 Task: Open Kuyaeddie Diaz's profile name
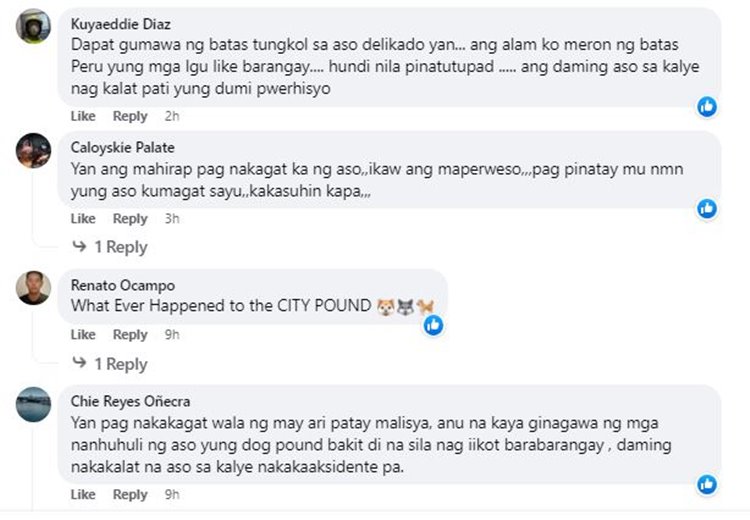pyautogui.click(x=116, y=25)
